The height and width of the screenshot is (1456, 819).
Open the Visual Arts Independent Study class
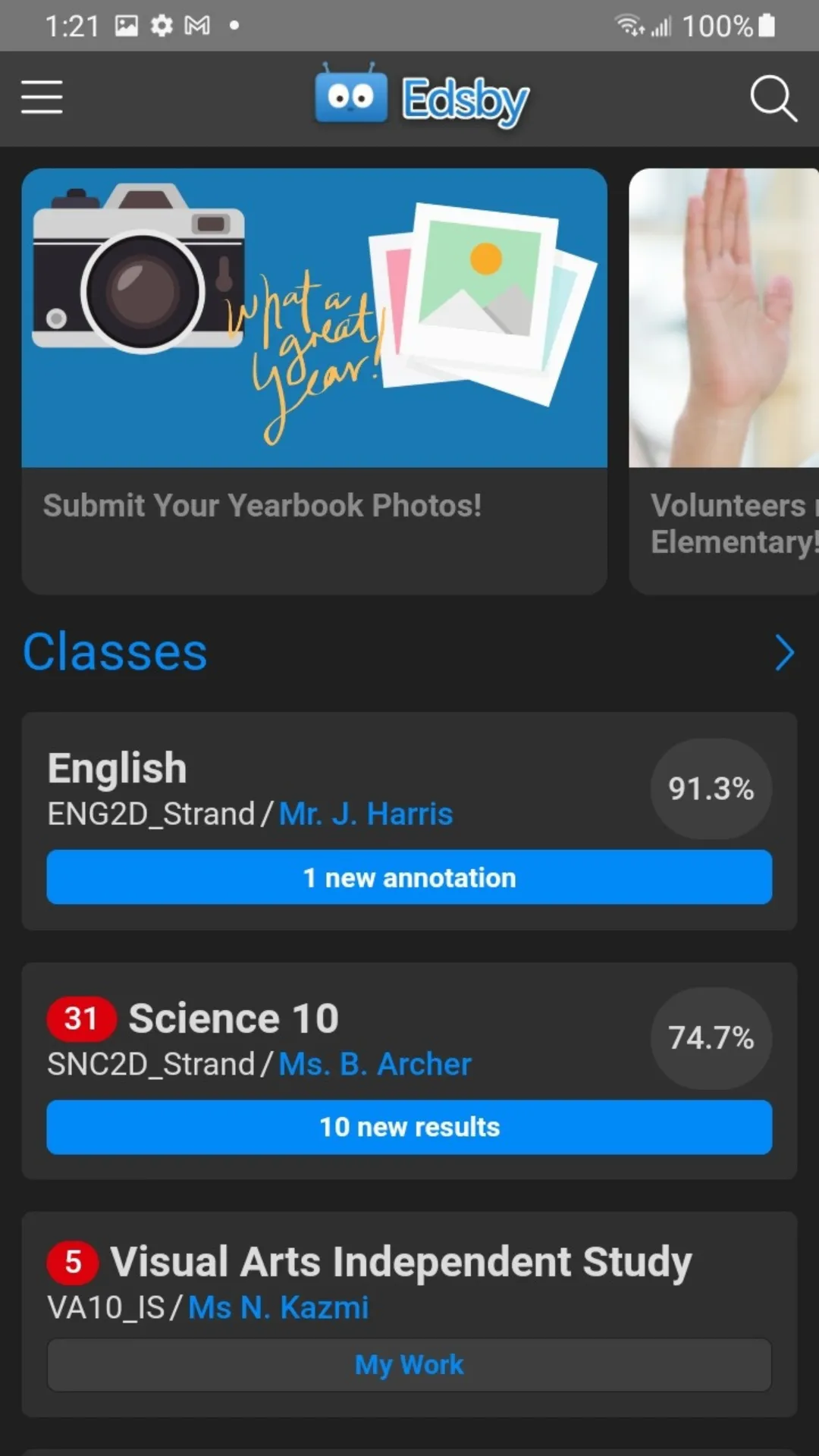[x=400, y=1263]
